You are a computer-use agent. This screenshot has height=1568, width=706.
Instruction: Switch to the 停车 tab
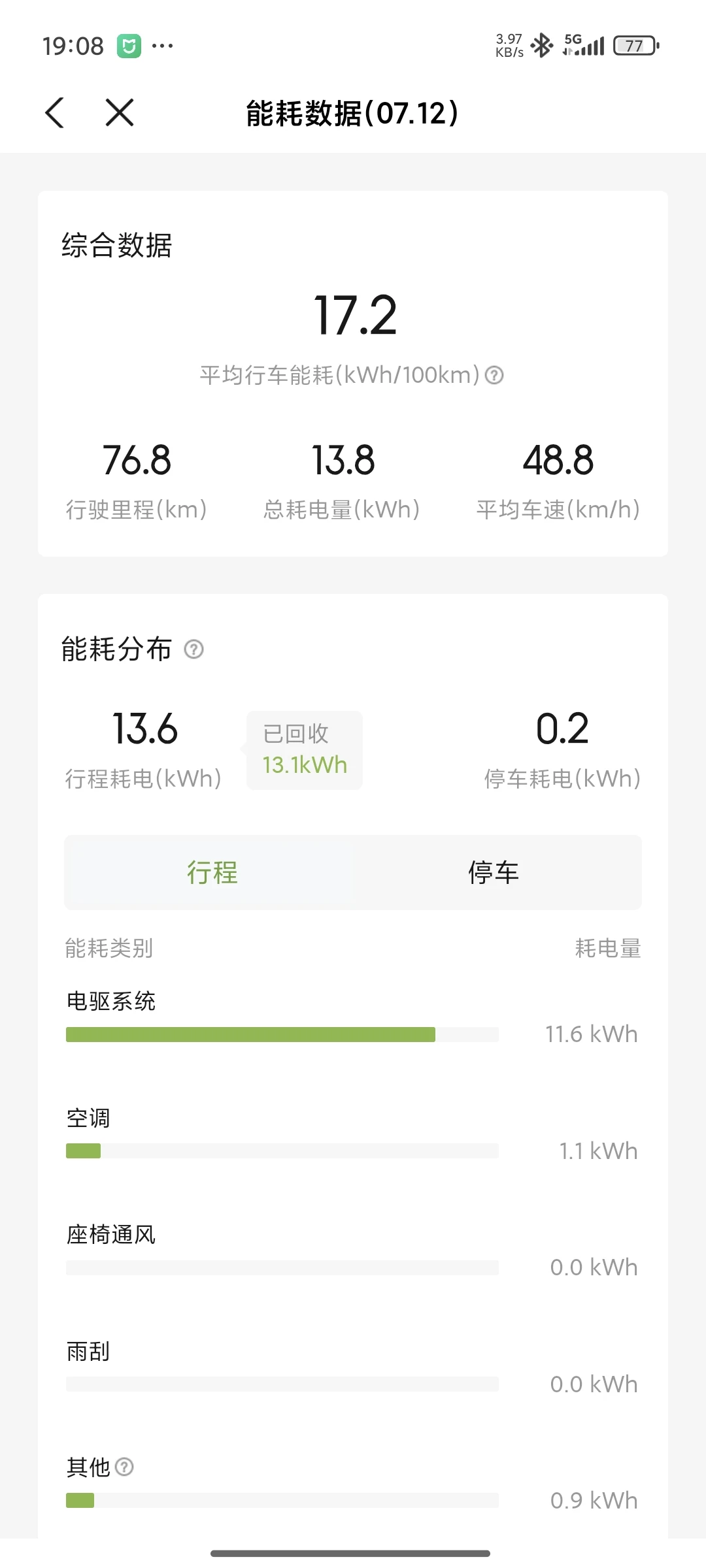[494, 872]
